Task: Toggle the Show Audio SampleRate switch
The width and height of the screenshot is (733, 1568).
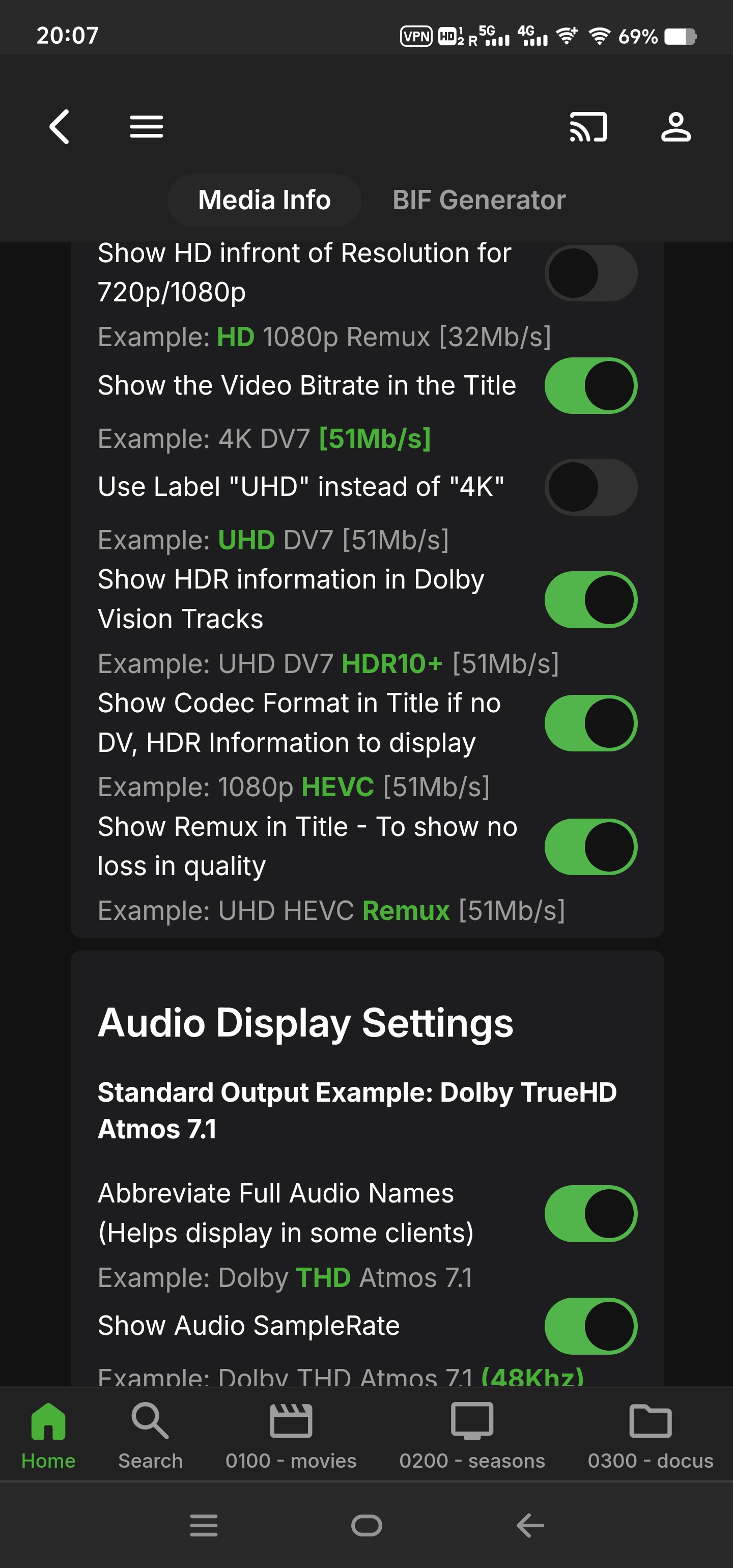Action: coord(590,1326)
